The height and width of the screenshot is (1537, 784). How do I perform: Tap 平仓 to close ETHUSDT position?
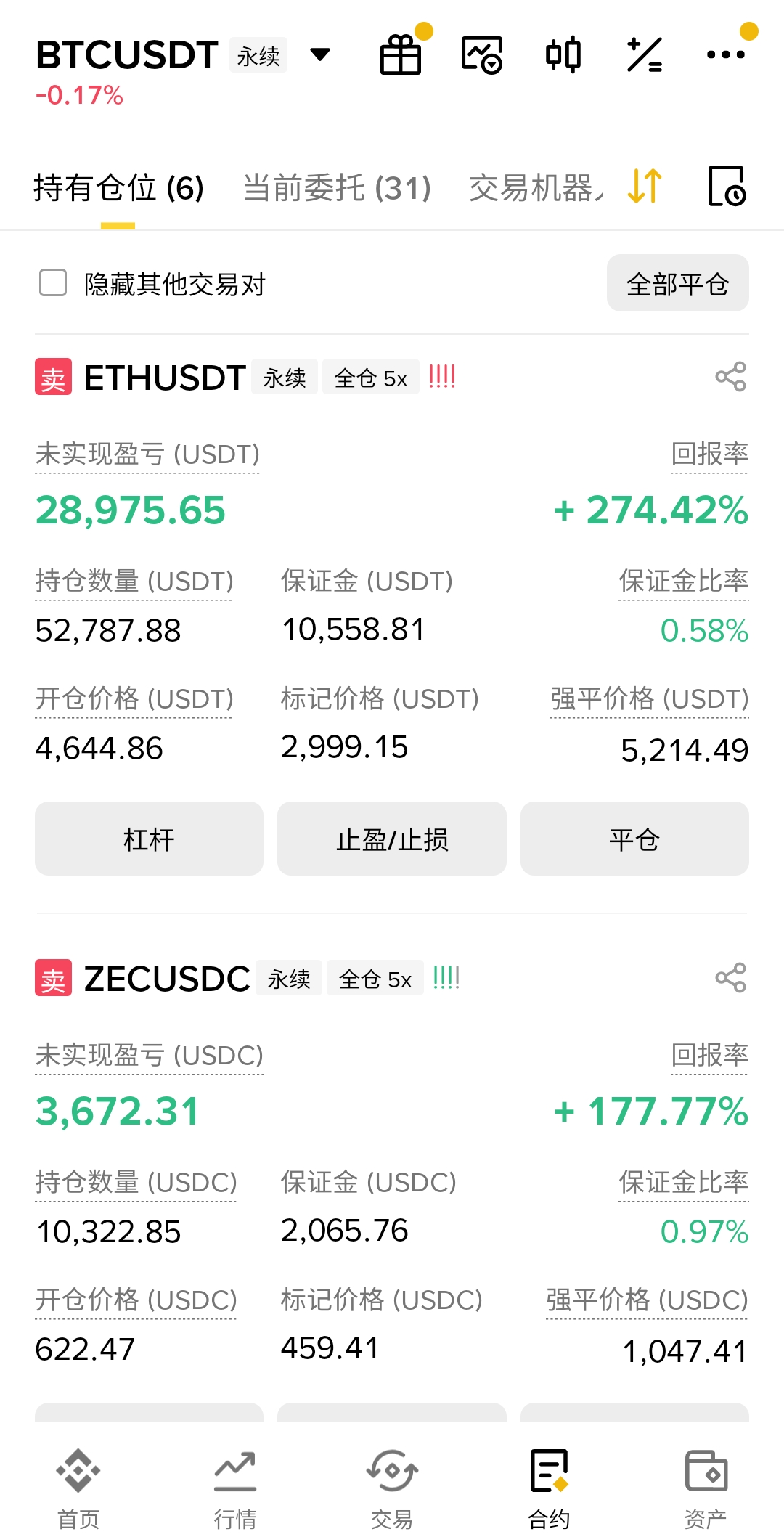[x=634, y=839]
